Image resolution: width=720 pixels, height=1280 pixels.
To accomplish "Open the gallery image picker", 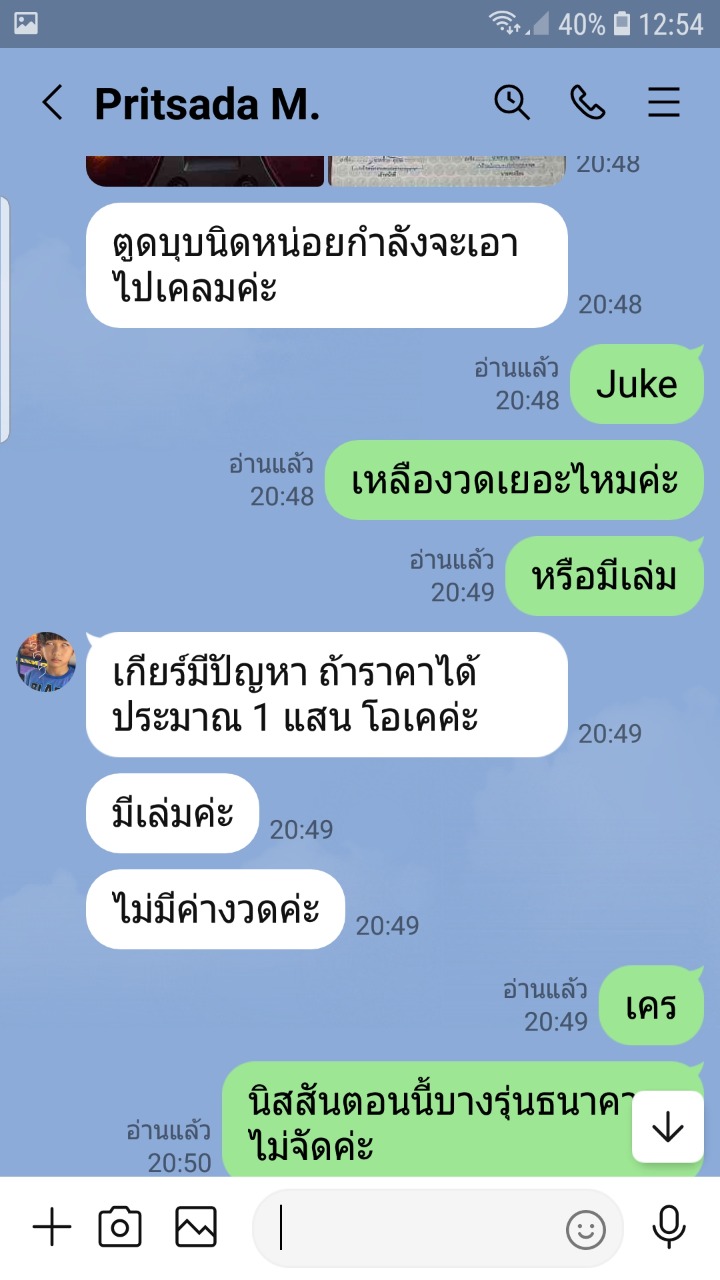I will point(196,1227).
